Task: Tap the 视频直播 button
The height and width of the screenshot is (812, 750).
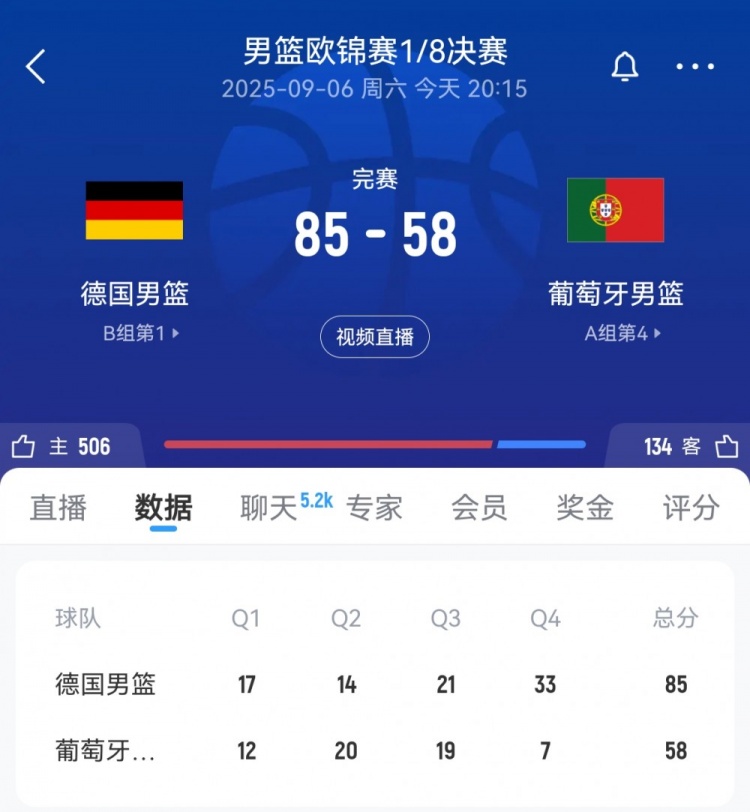Action: [x=375, y=337]
